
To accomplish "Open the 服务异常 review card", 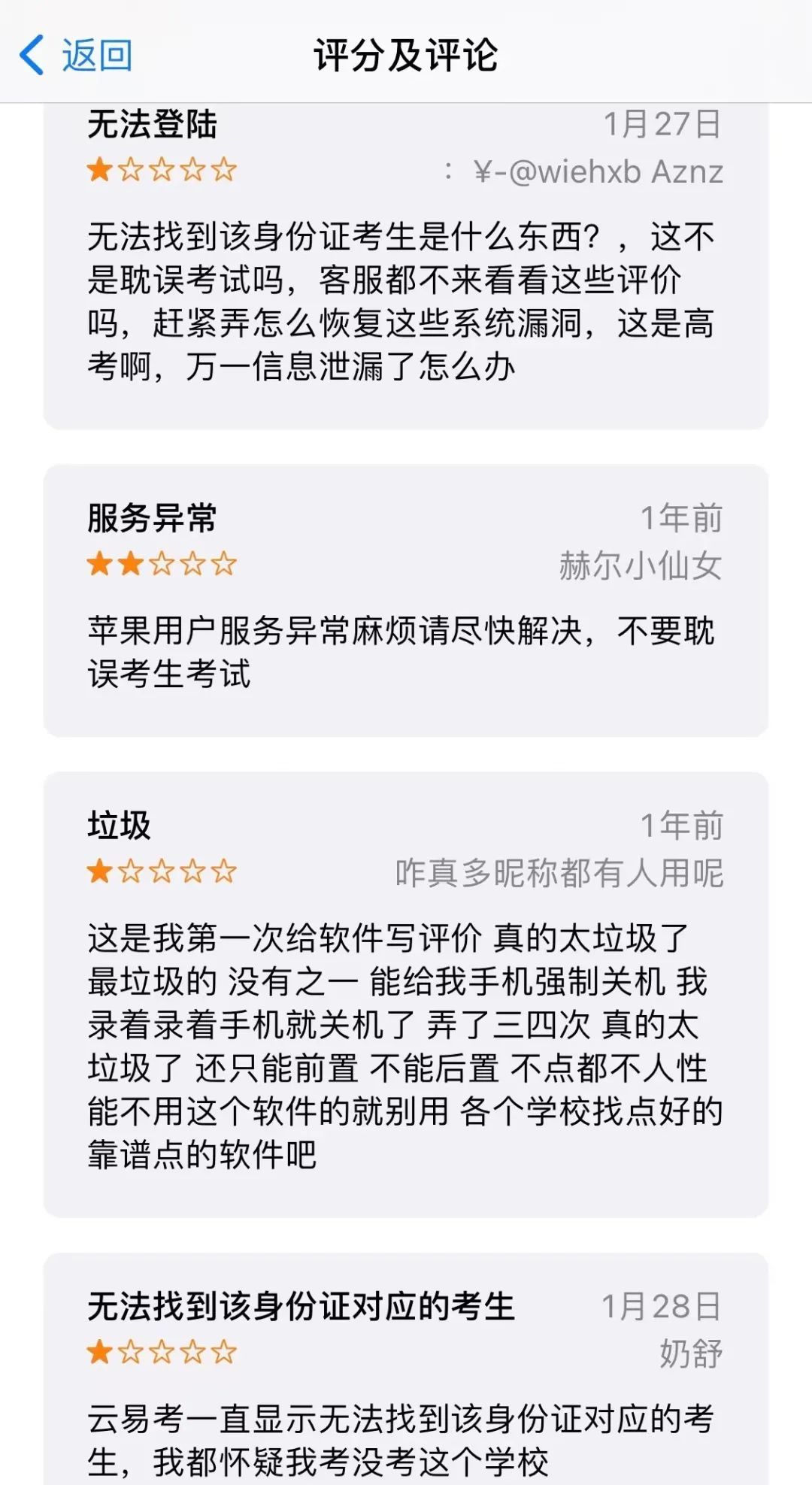I will 406,600.
